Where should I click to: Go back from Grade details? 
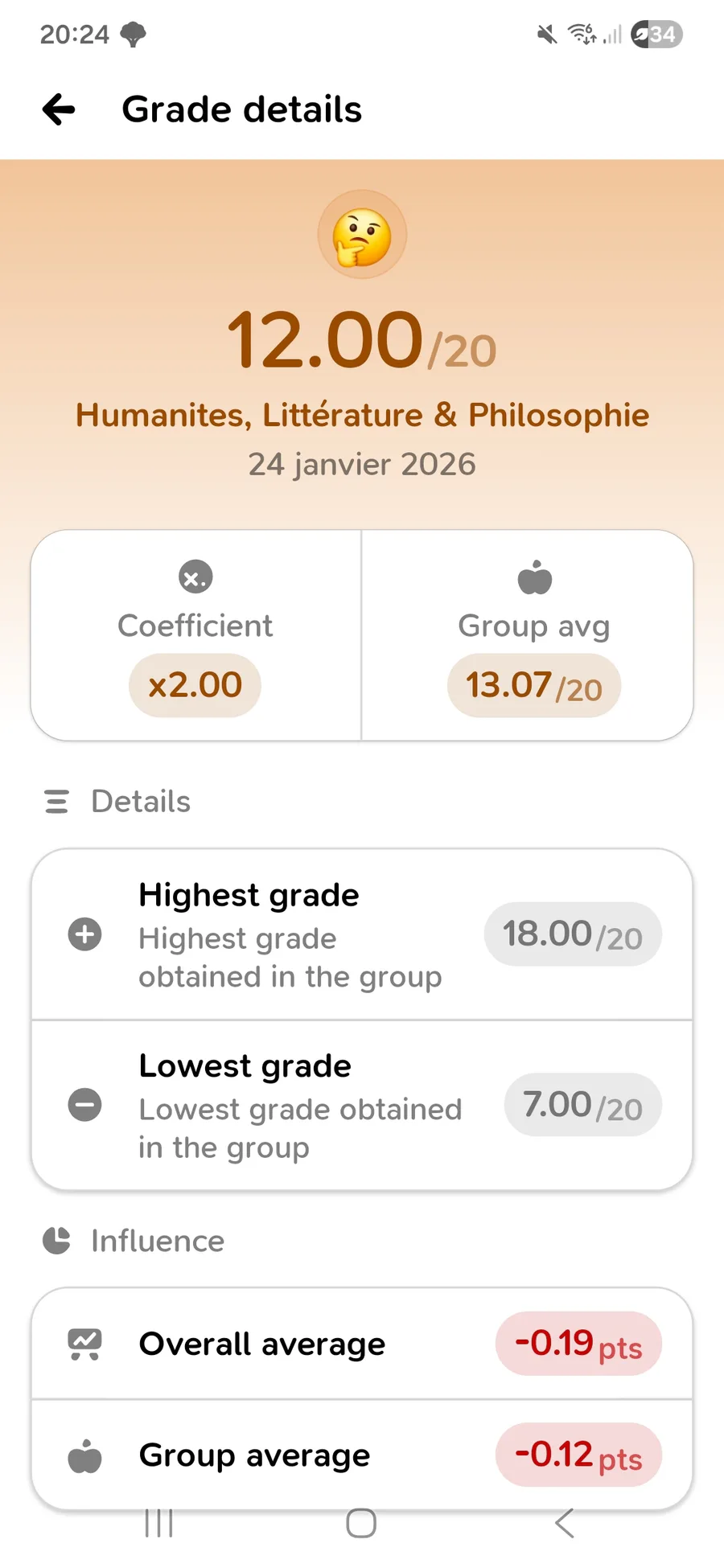click(x=59, y=109)
